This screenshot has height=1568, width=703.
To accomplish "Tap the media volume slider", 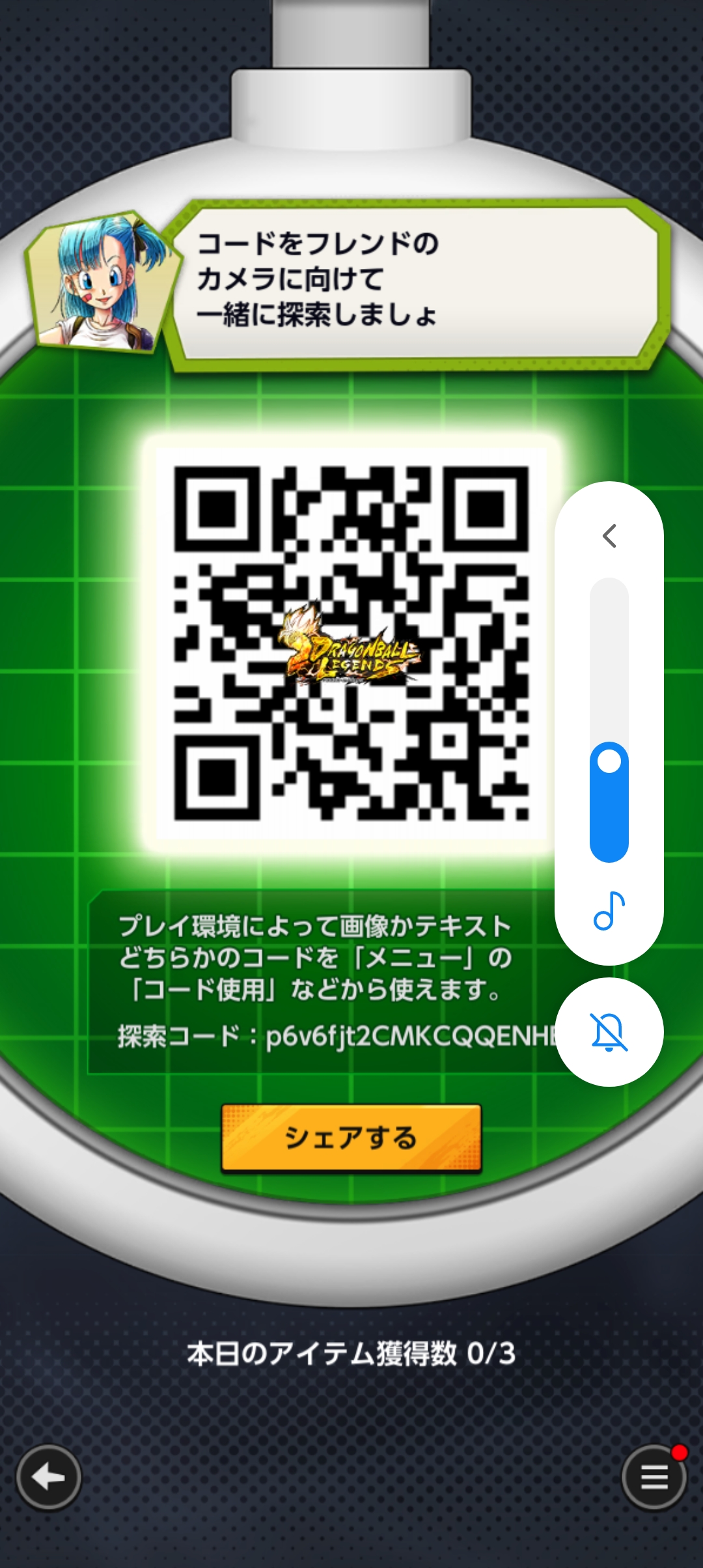I will point(609,720).
